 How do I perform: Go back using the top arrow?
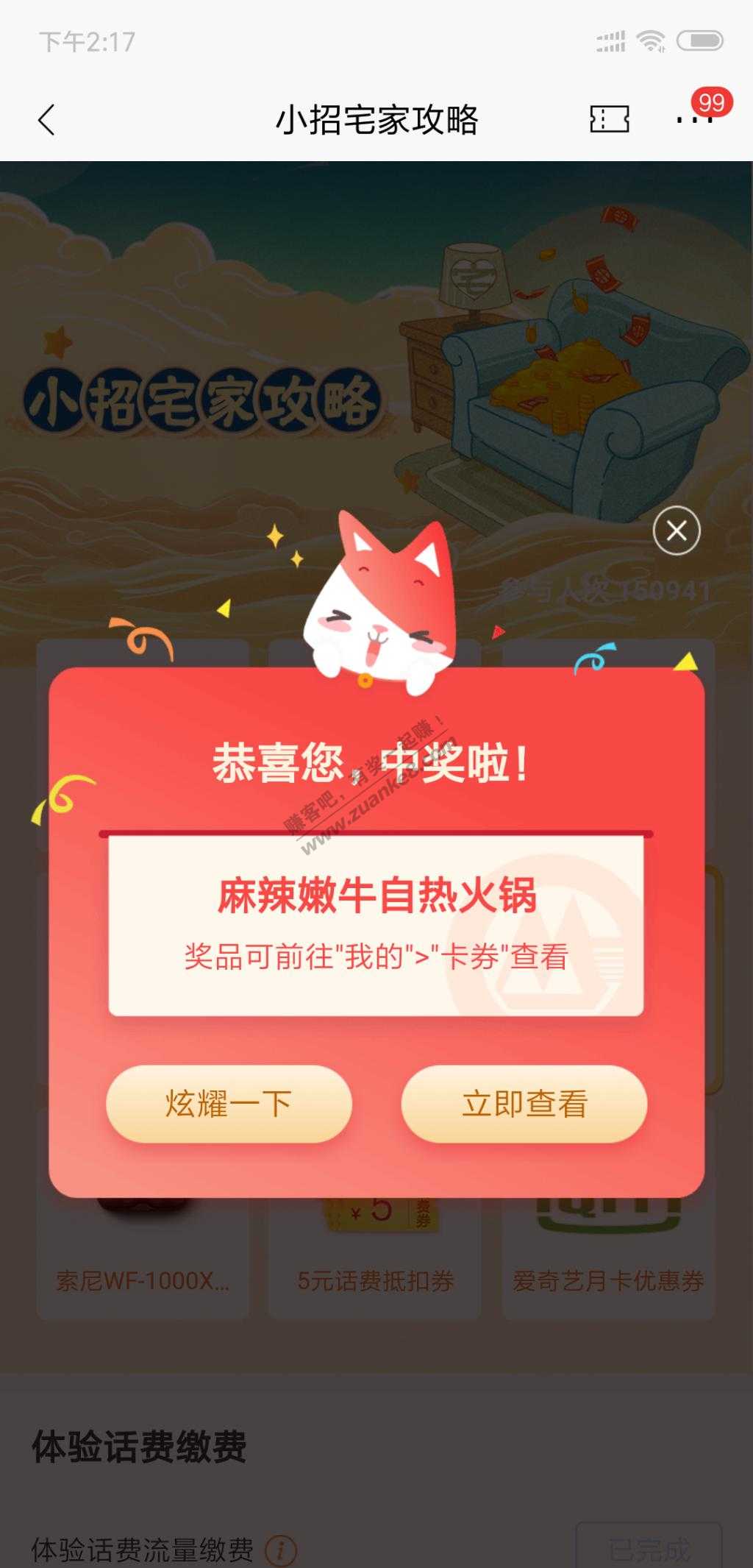(47, 120)
